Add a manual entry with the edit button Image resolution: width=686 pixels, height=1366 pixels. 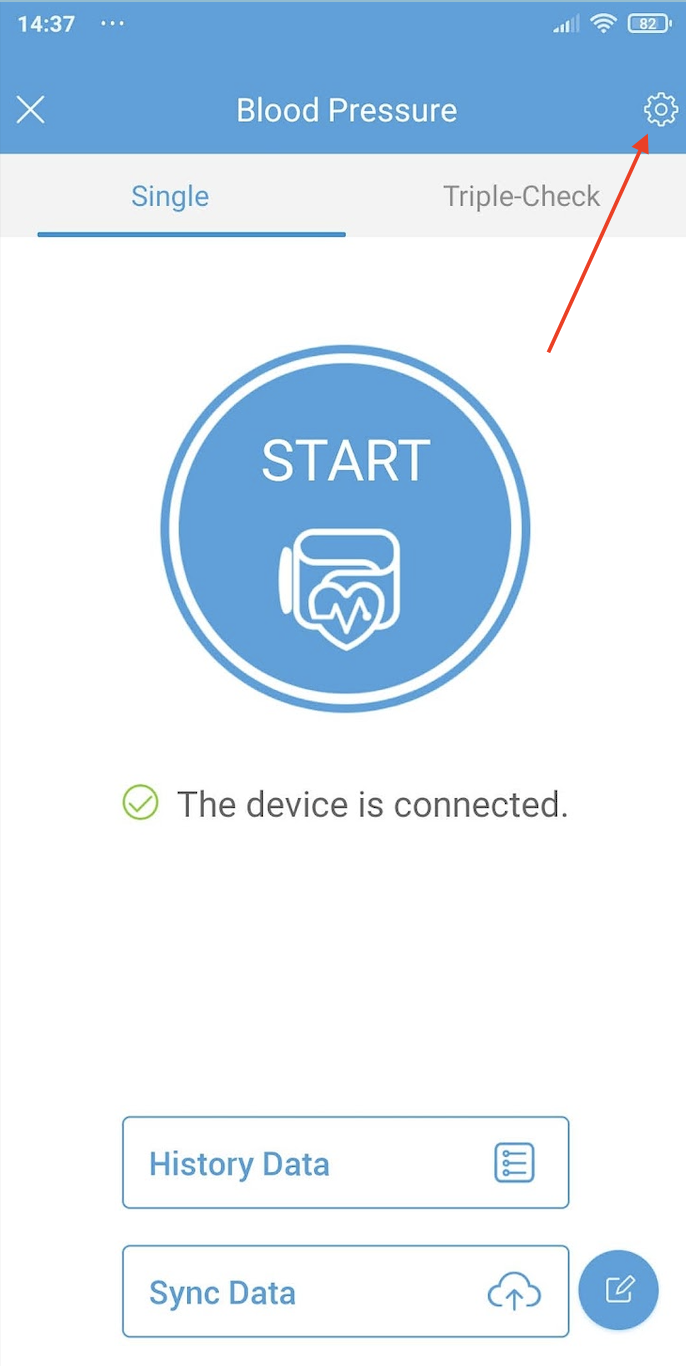point(619,1290)
